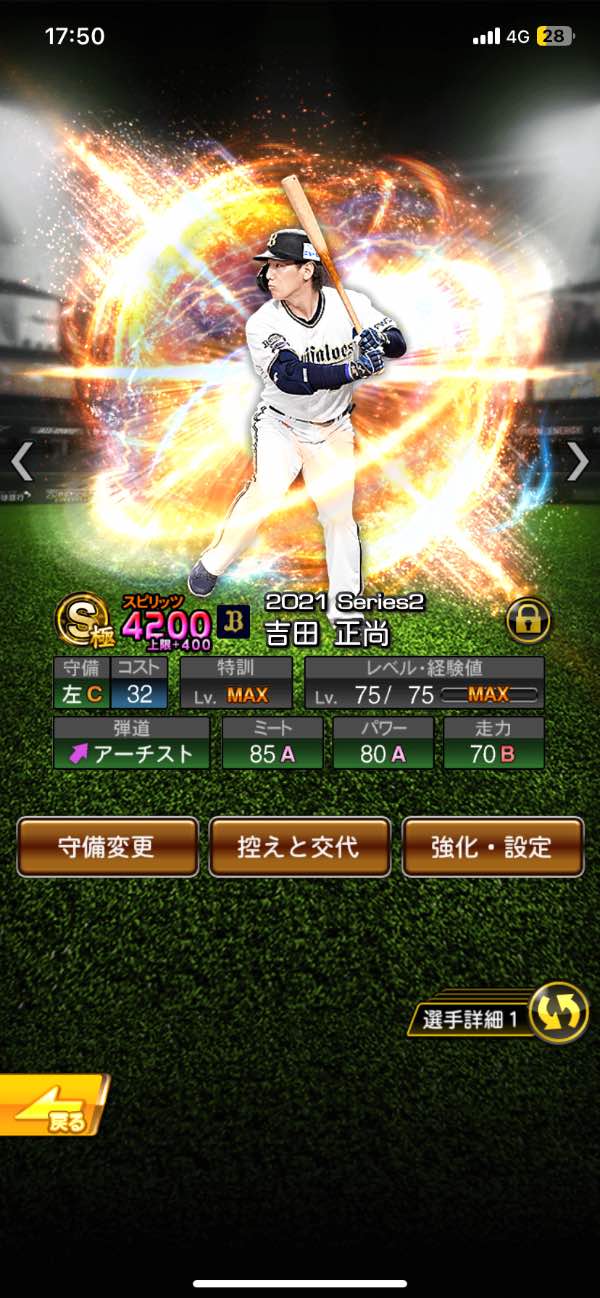Image resolution: width=600 pixels, height=1298 pixels.
Task: Tap the 守備変更 button
Action: 107,847
